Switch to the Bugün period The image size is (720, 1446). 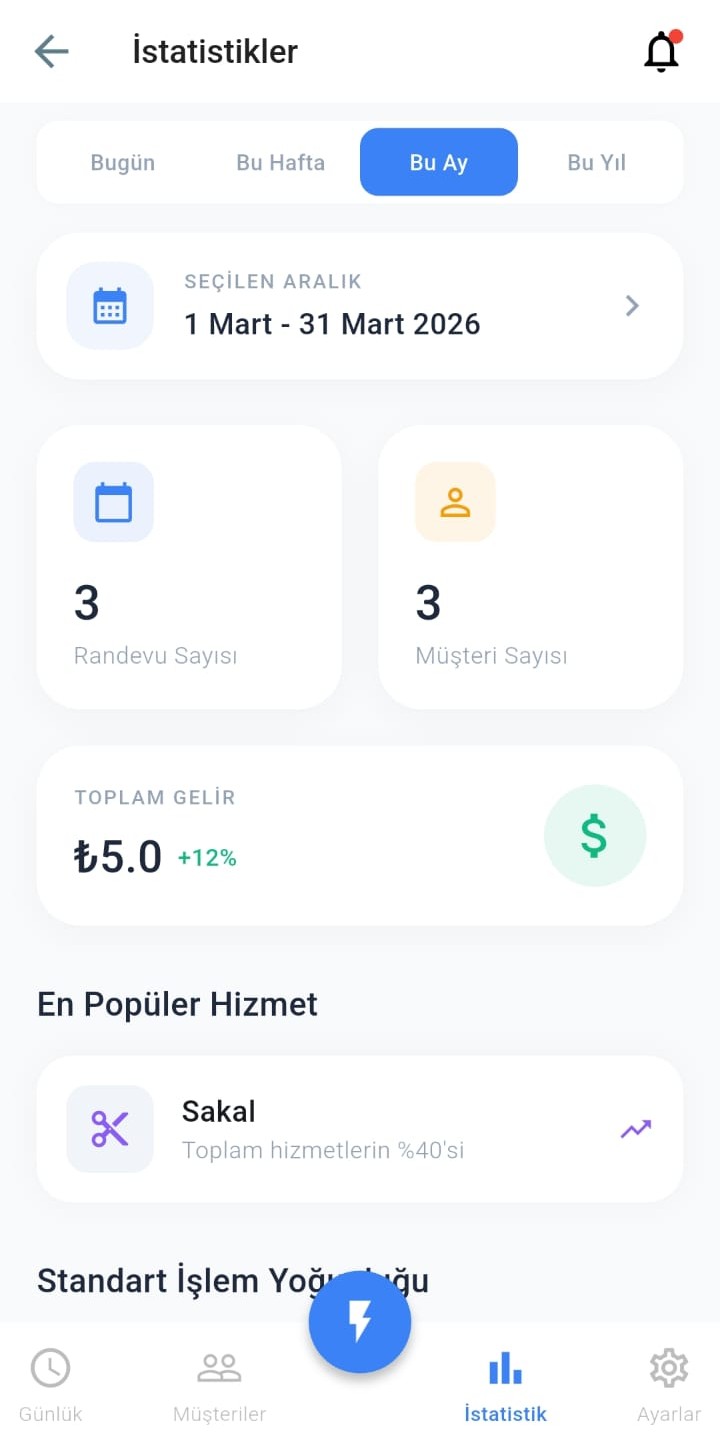pyautogui.click(x=123, y=162)
